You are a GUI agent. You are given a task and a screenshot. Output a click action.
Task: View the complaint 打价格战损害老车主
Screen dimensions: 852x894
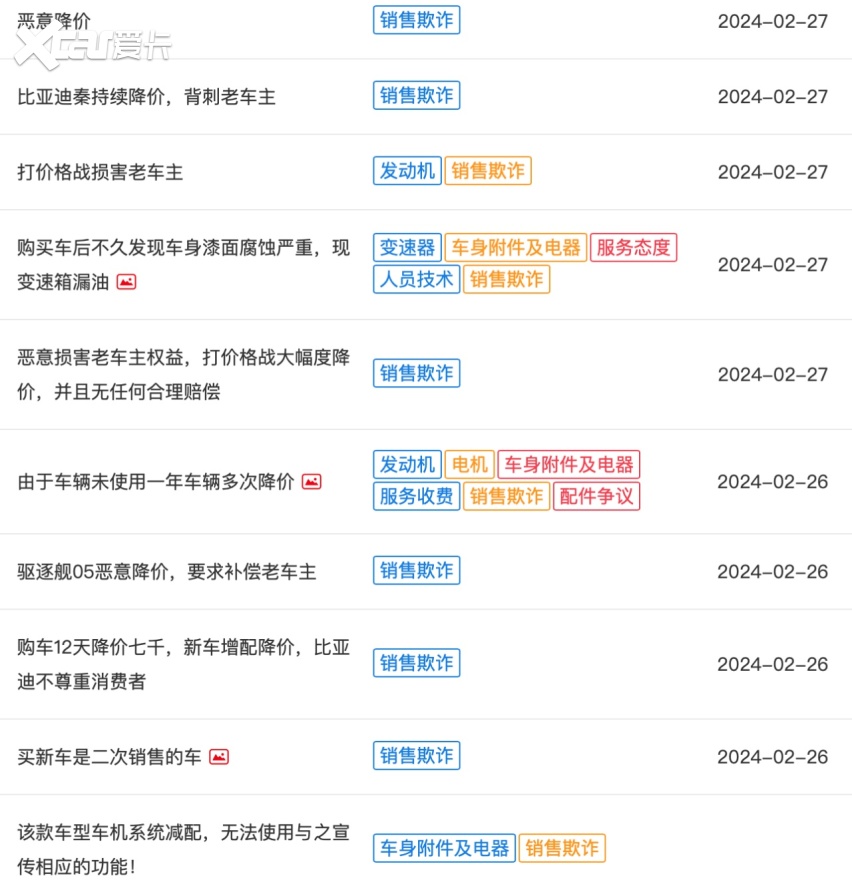click(100, 172)
